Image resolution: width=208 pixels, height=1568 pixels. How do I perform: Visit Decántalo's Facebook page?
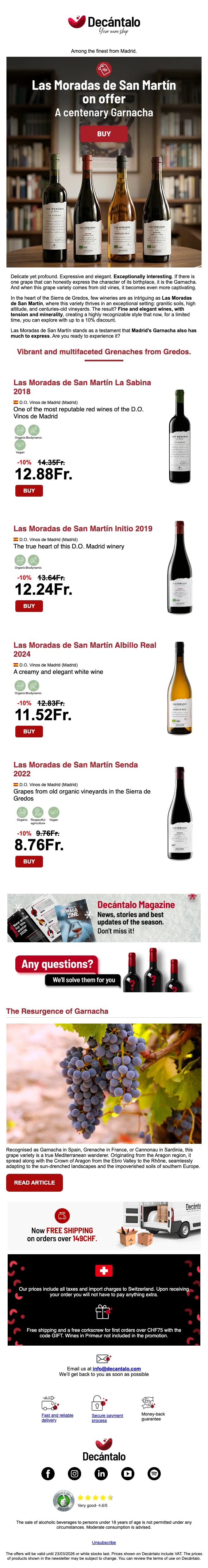[48, 1474]
